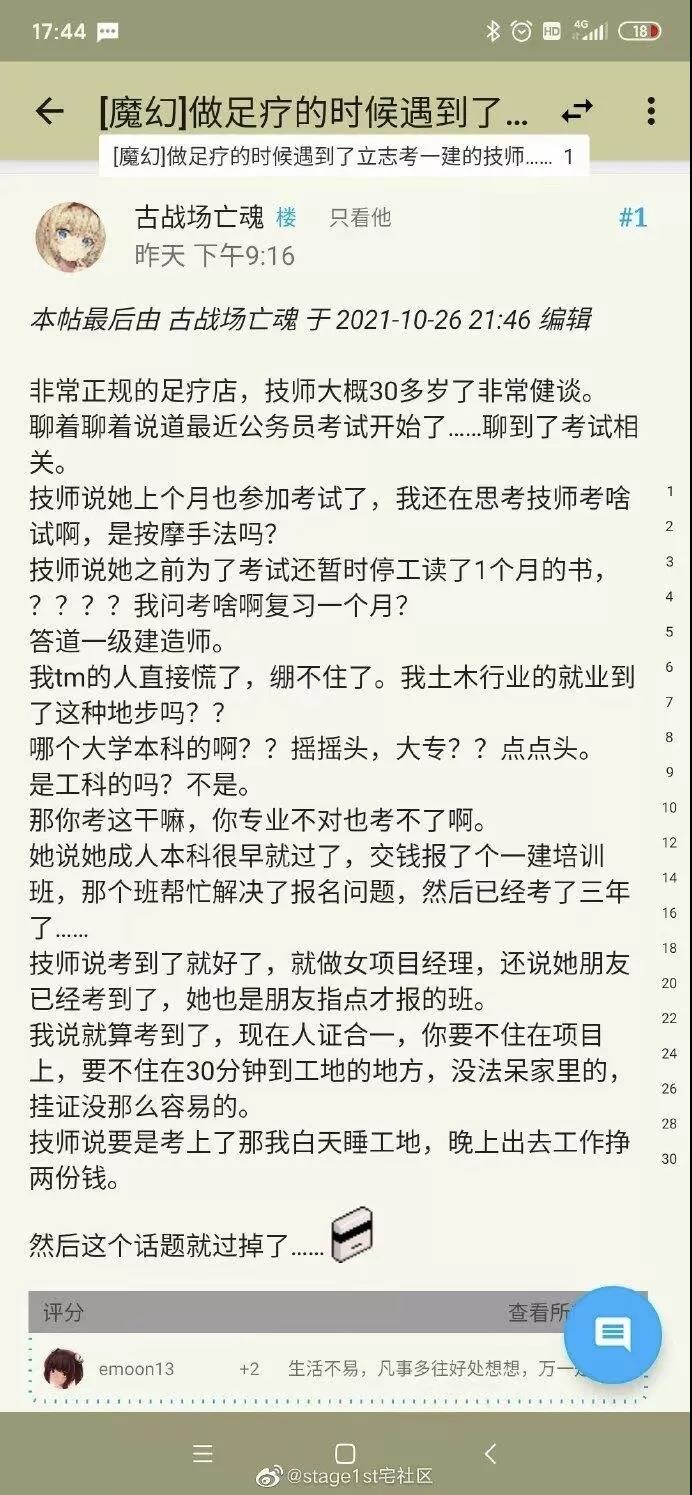Select 只看他 to filter by author
Viewport: 692px width, 1495px height.
[x=360, y=217]
